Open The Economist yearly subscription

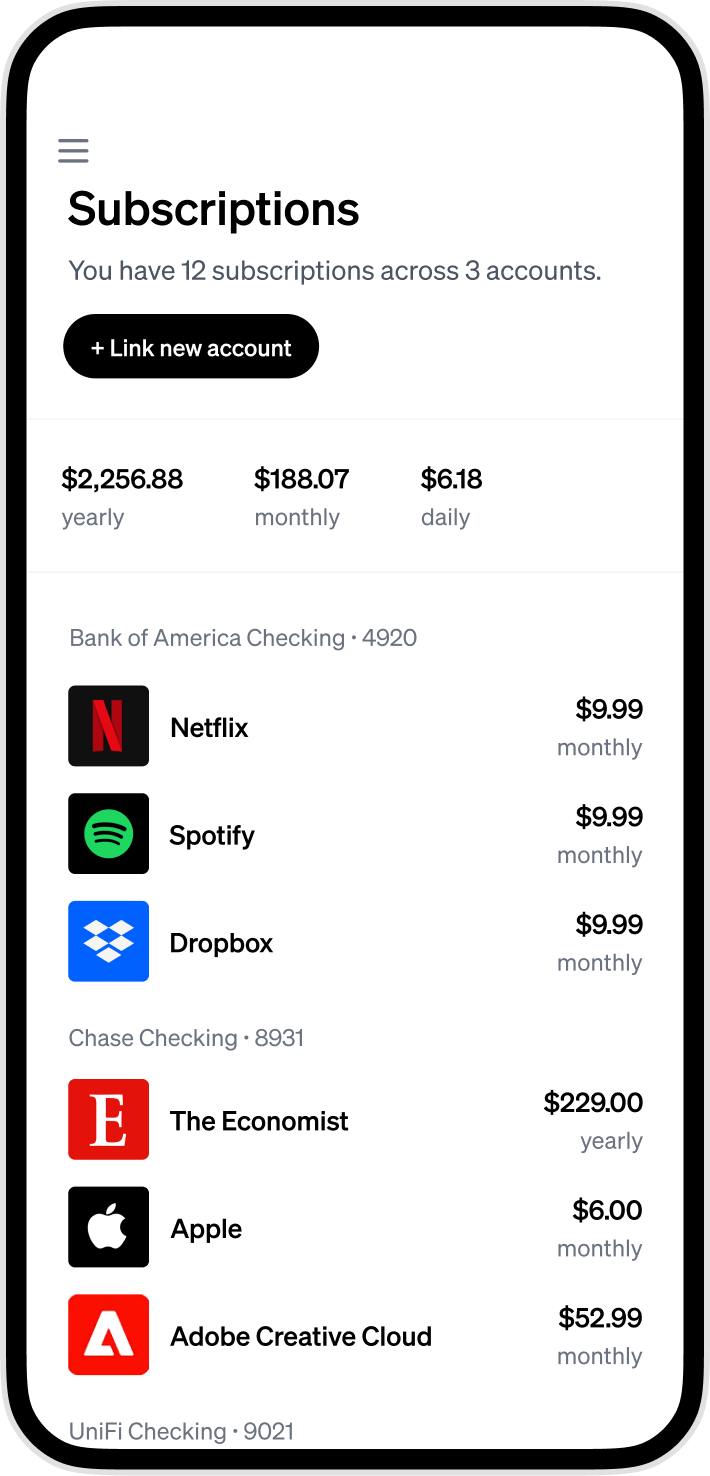[x=354, y=1120]
